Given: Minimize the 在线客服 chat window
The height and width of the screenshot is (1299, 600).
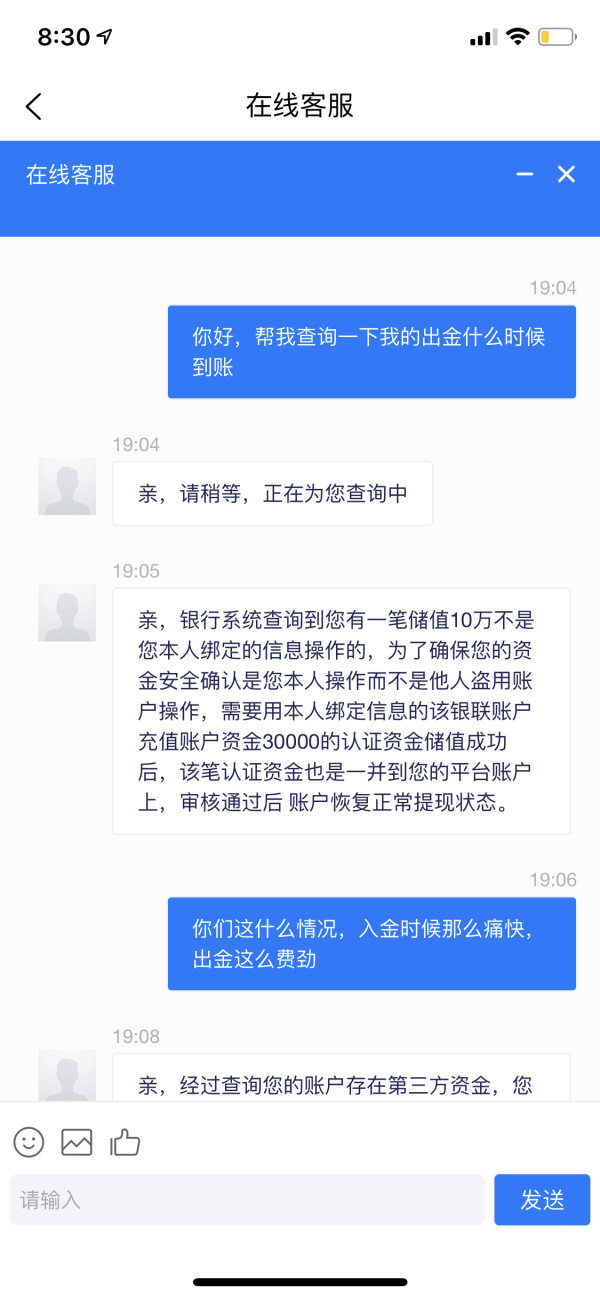Looking at the screenshot, I should tap(525, 175).
